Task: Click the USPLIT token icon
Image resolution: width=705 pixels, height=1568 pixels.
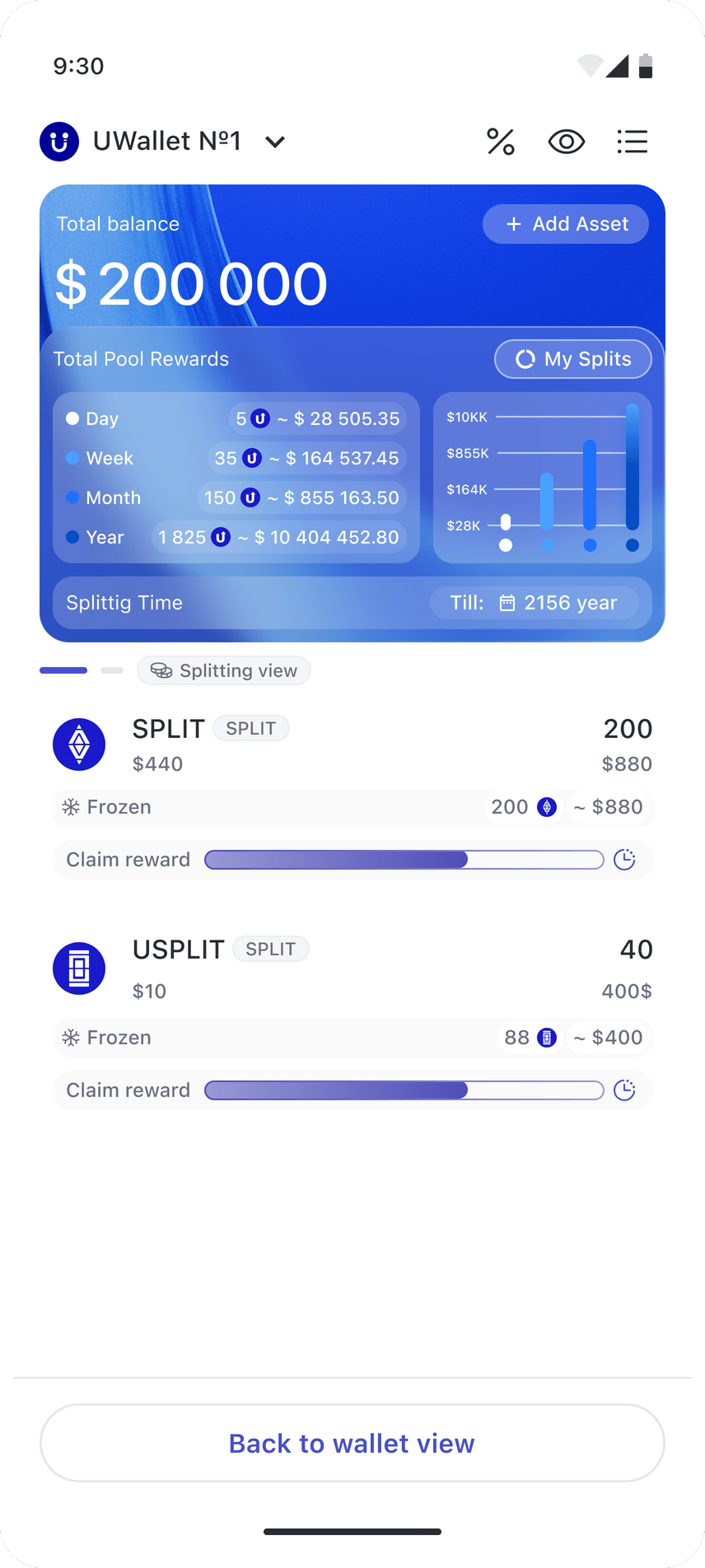Action: [79, 968]
